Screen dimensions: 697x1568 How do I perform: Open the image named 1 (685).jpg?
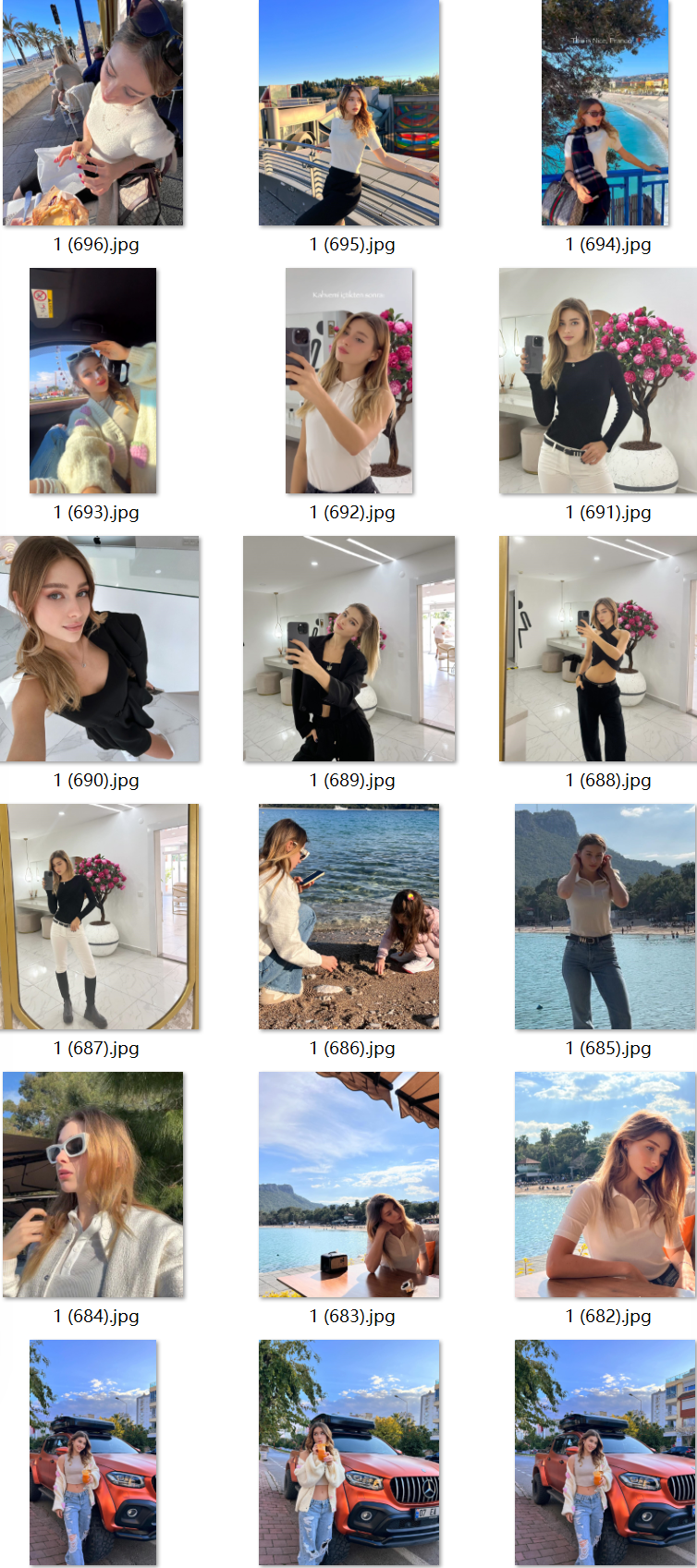[605, 917]
